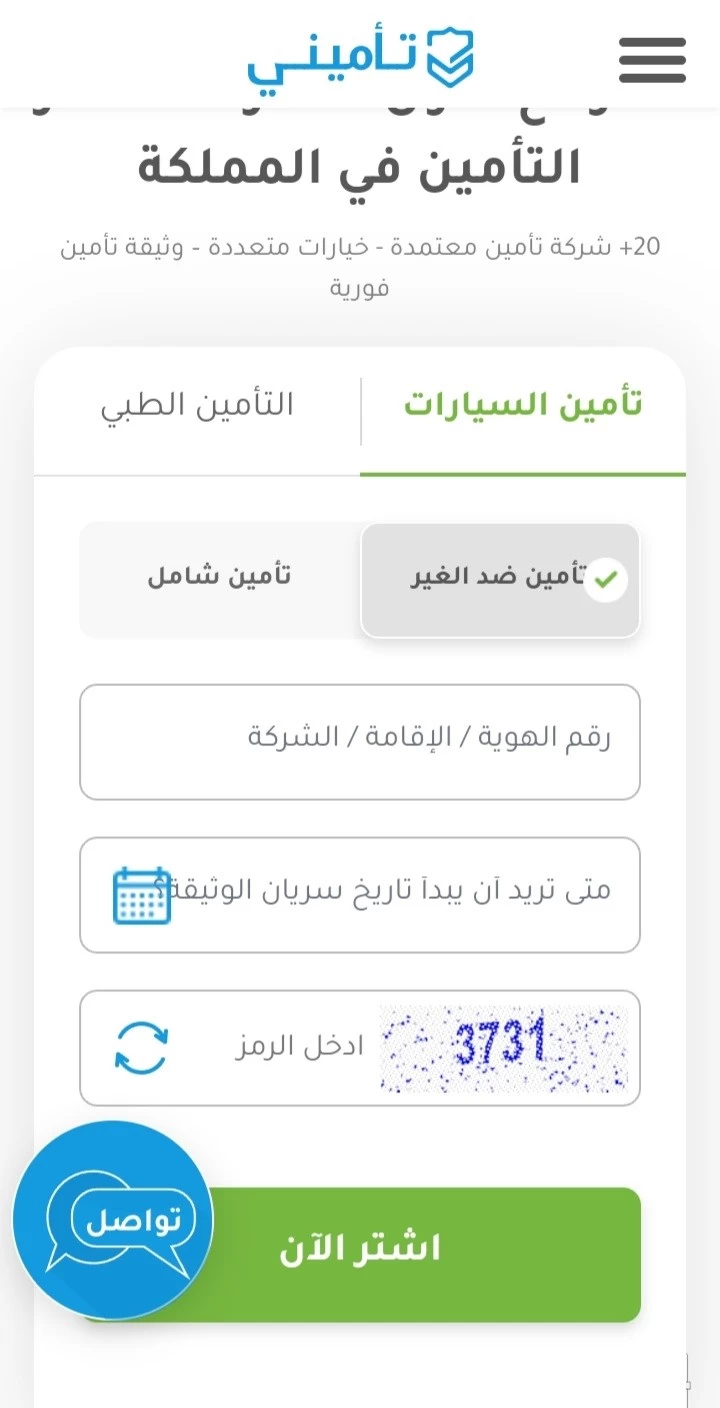Click the green checkmark on تأمين ضد الغير
Viewport: 720px width, 1408px height.
tap(604, 578)
